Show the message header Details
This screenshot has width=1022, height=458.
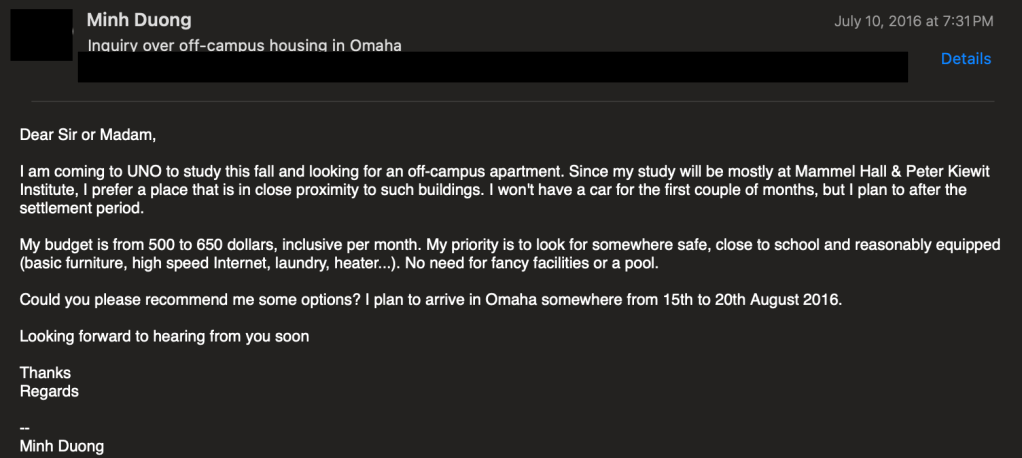click(x=965, y=59)
